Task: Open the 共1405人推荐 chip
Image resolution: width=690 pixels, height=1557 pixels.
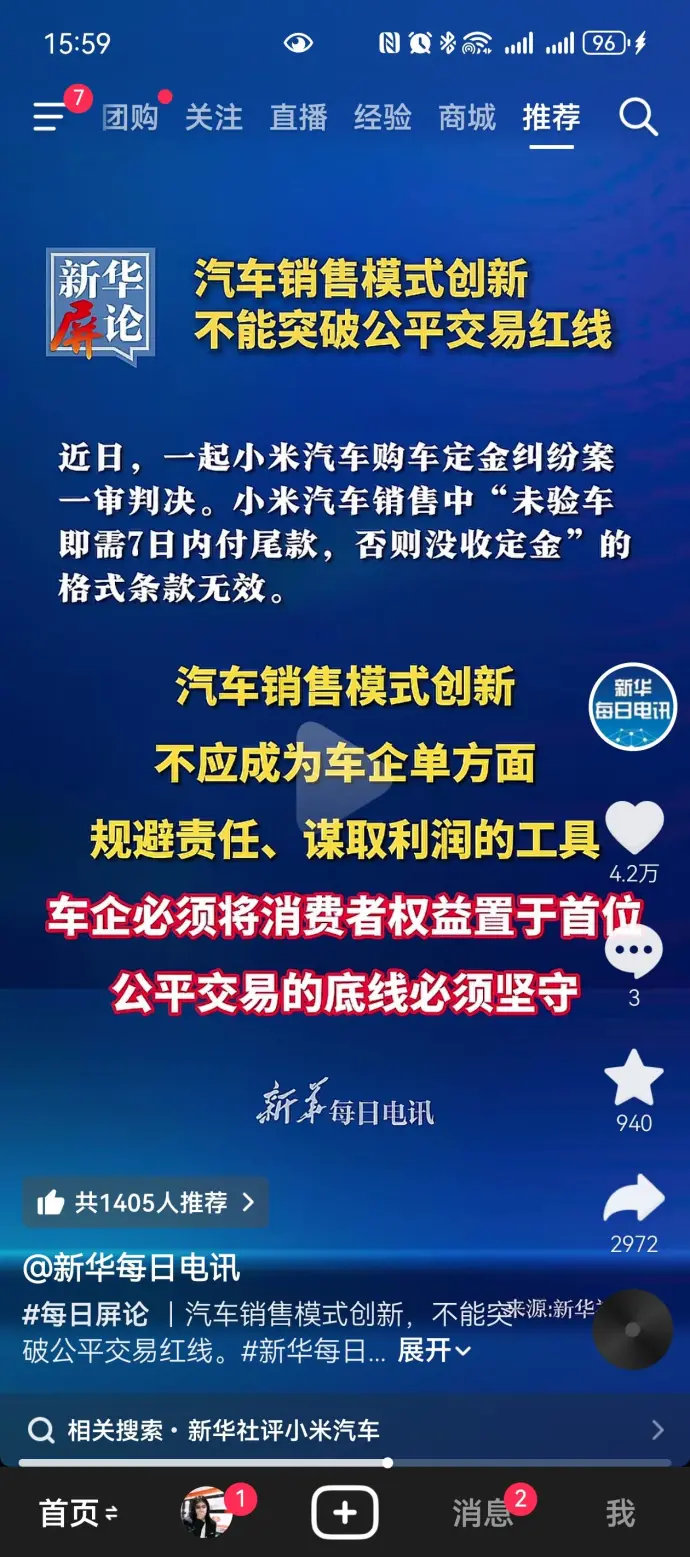Action: 146,1202
